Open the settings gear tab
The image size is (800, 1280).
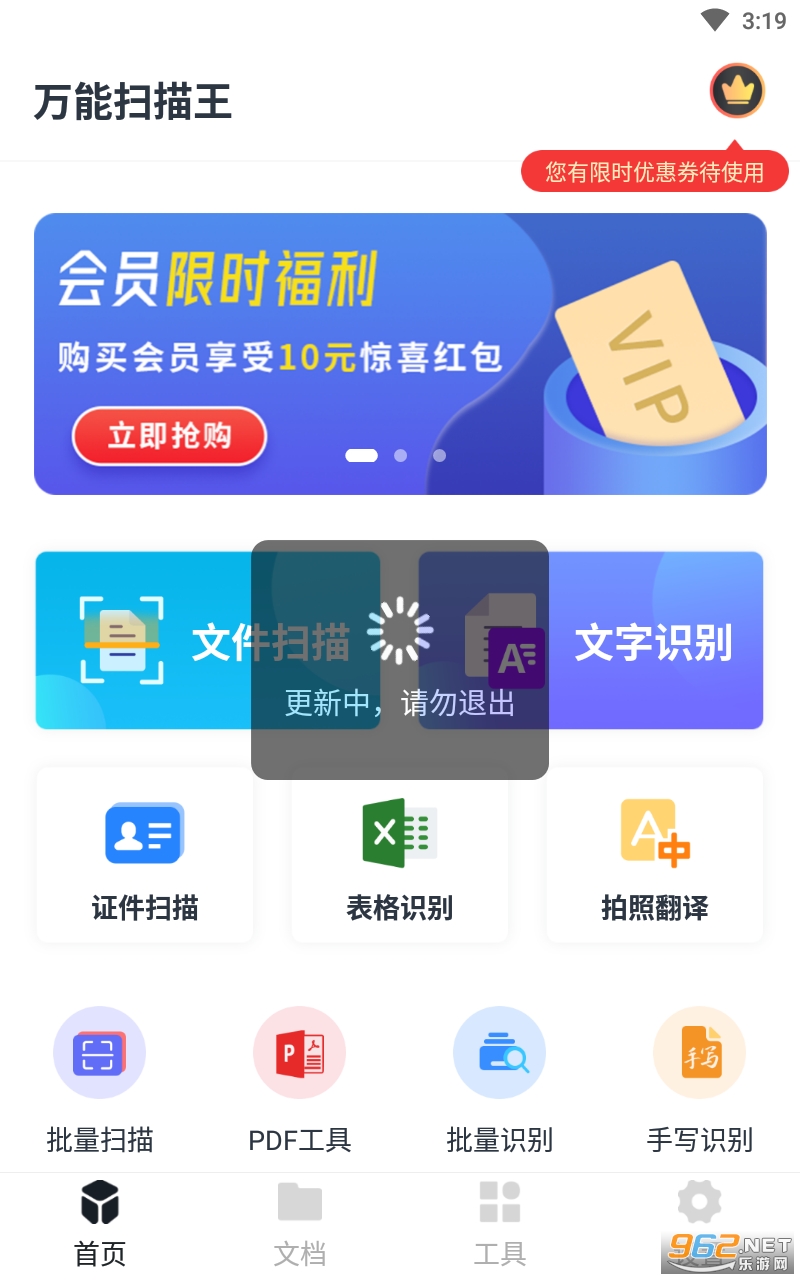pos(699,1205)
